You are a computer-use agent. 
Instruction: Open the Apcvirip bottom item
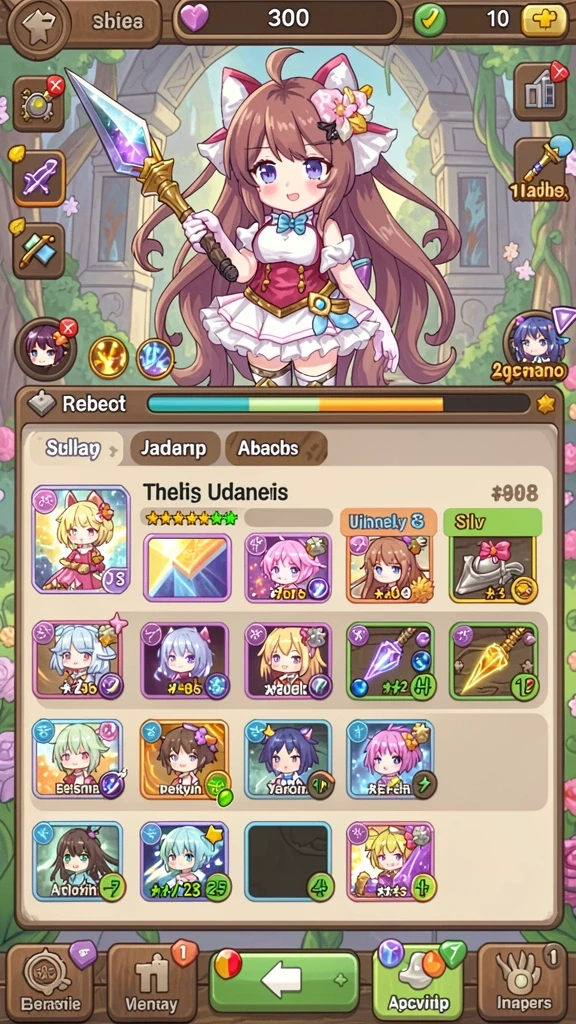coord(418,982)
